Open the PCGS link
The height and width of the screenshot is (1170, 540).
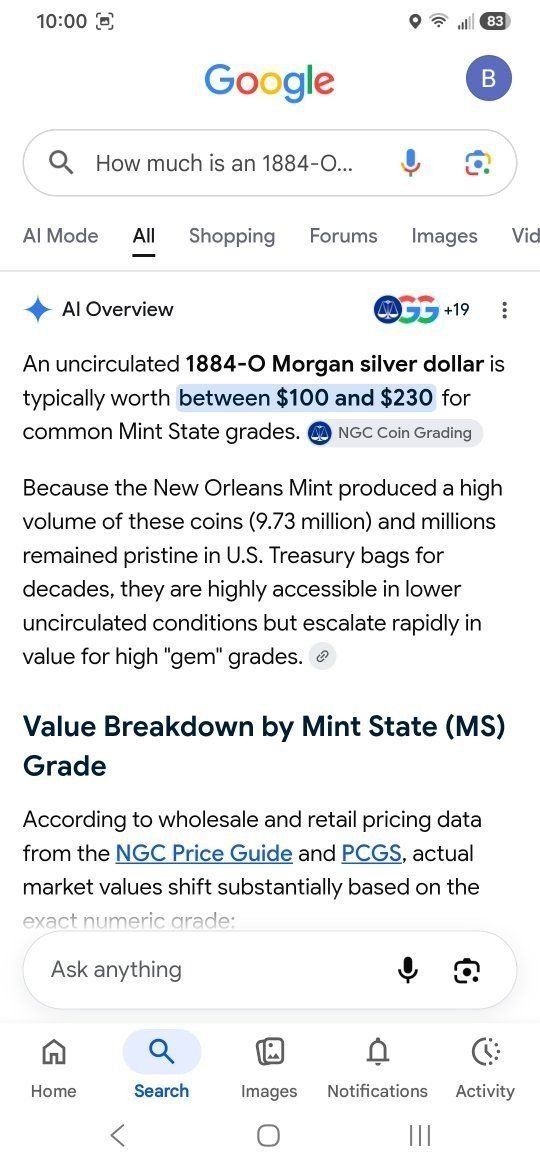(x=371, y=853)
